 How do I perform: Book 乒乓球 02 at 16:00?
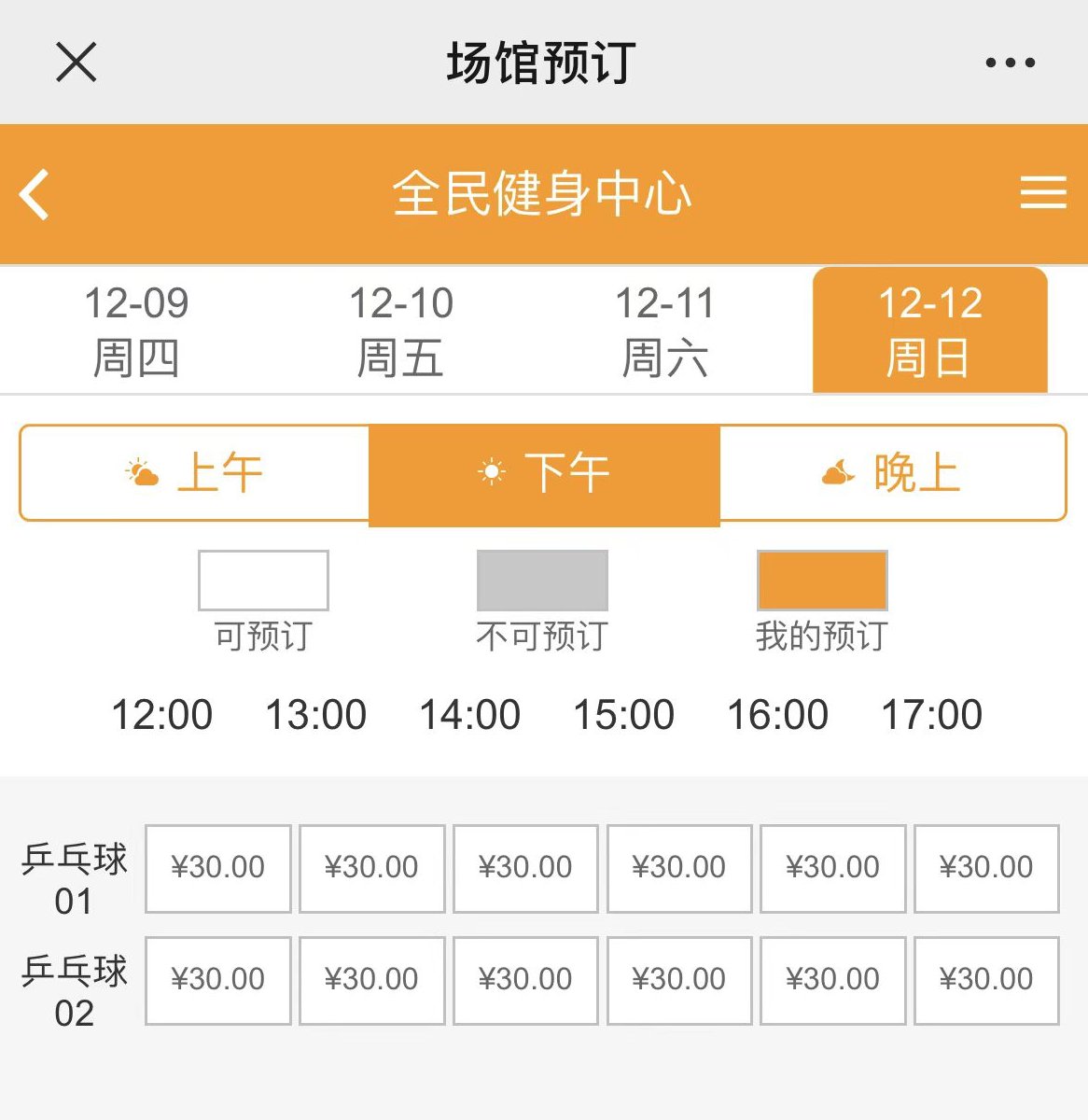coord(832,980)
